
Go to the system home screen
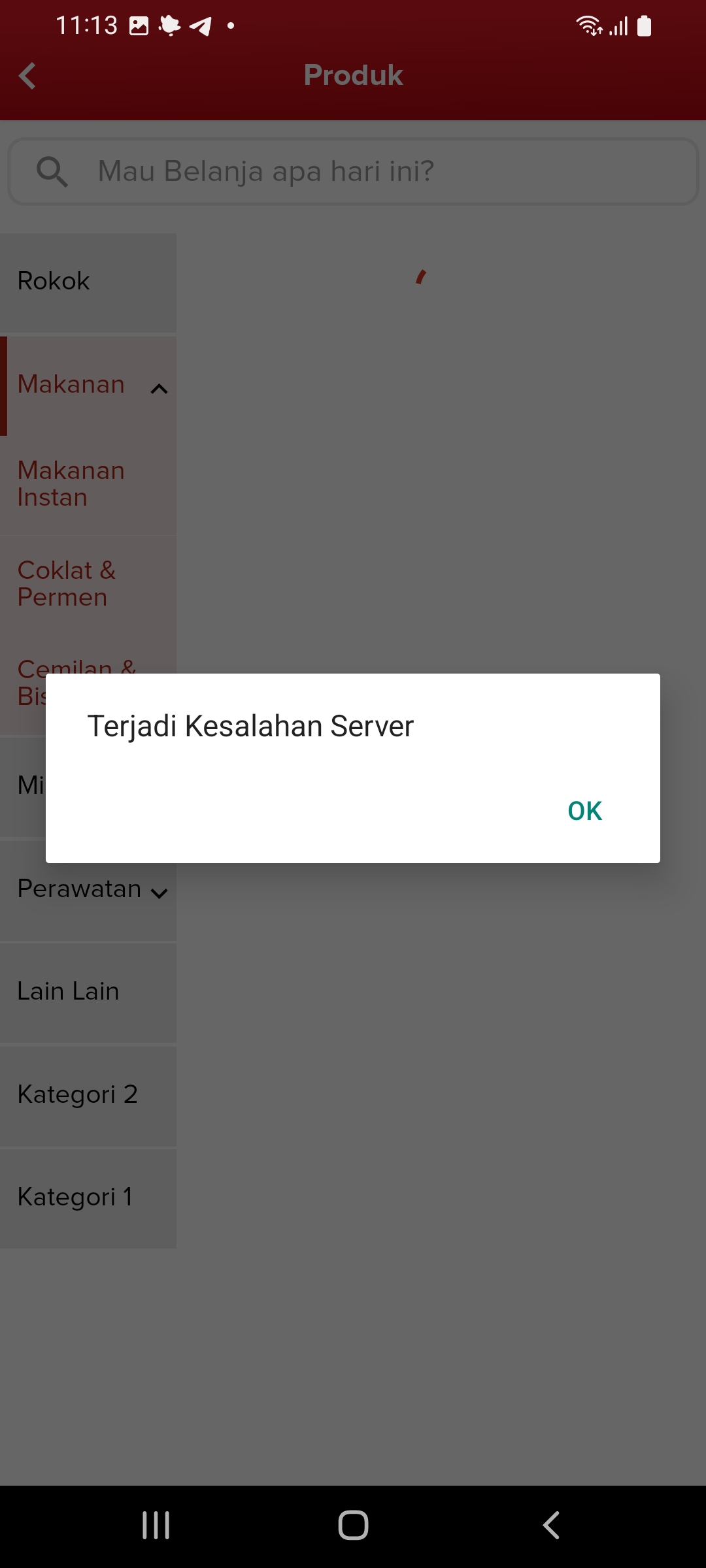(x=353, y=1526)
